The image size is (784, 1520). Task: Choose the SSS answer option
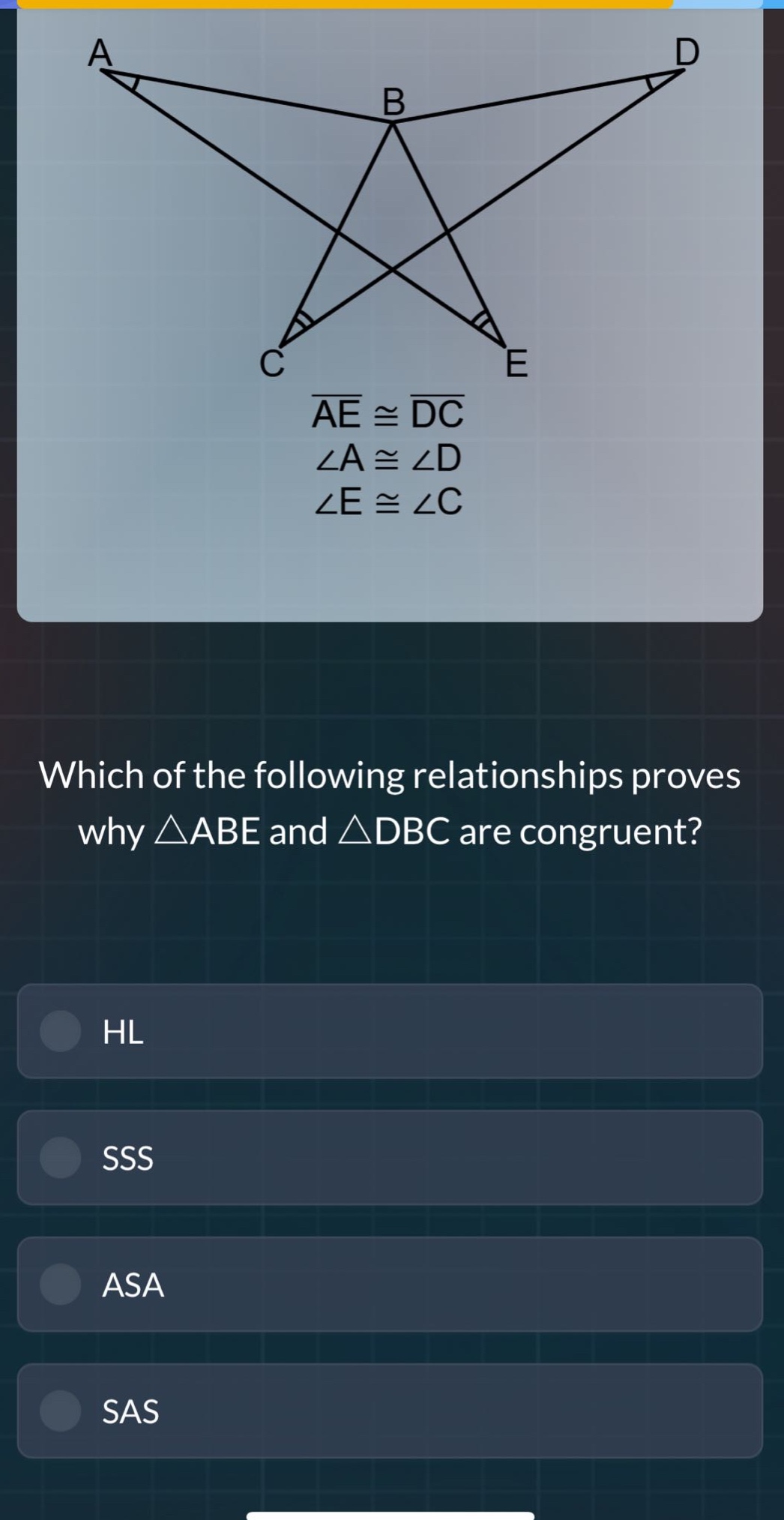pos(391,1159)
